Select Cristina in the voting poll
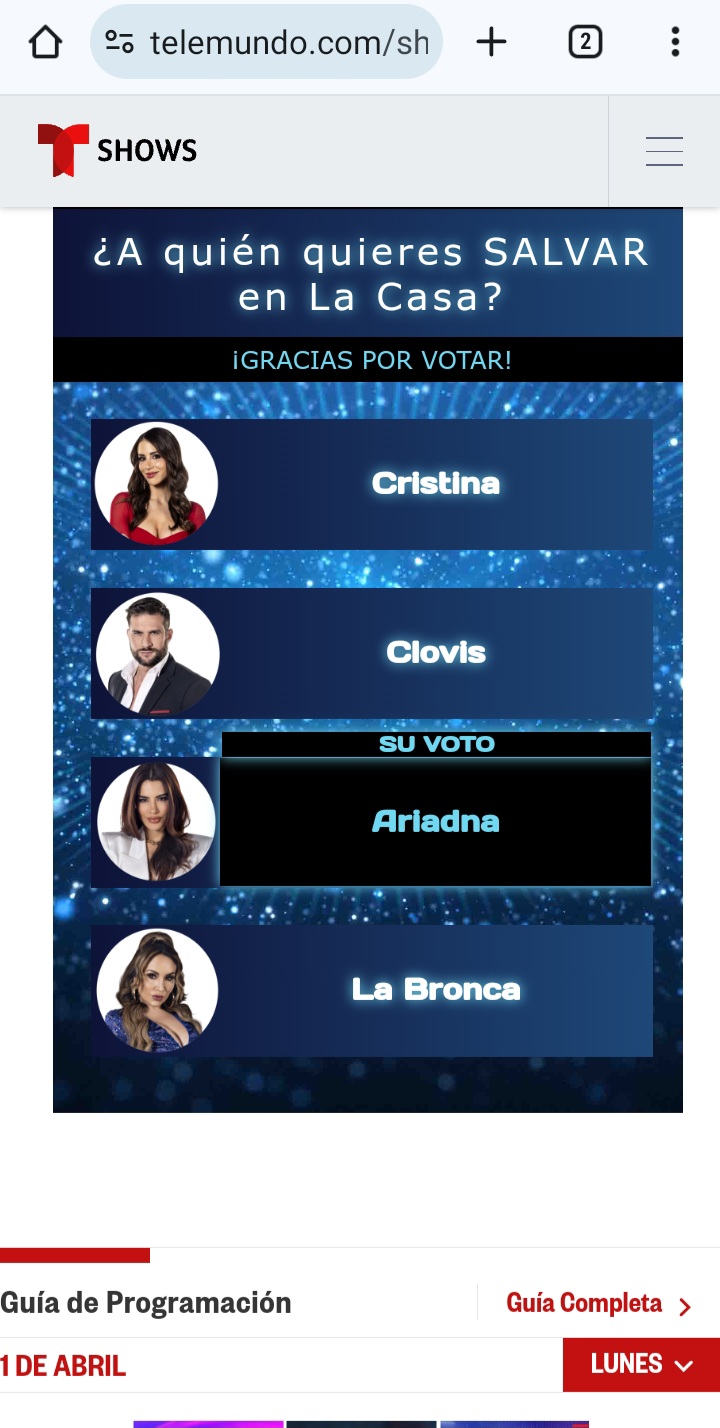720x1428 pixels. click(372, 484)
